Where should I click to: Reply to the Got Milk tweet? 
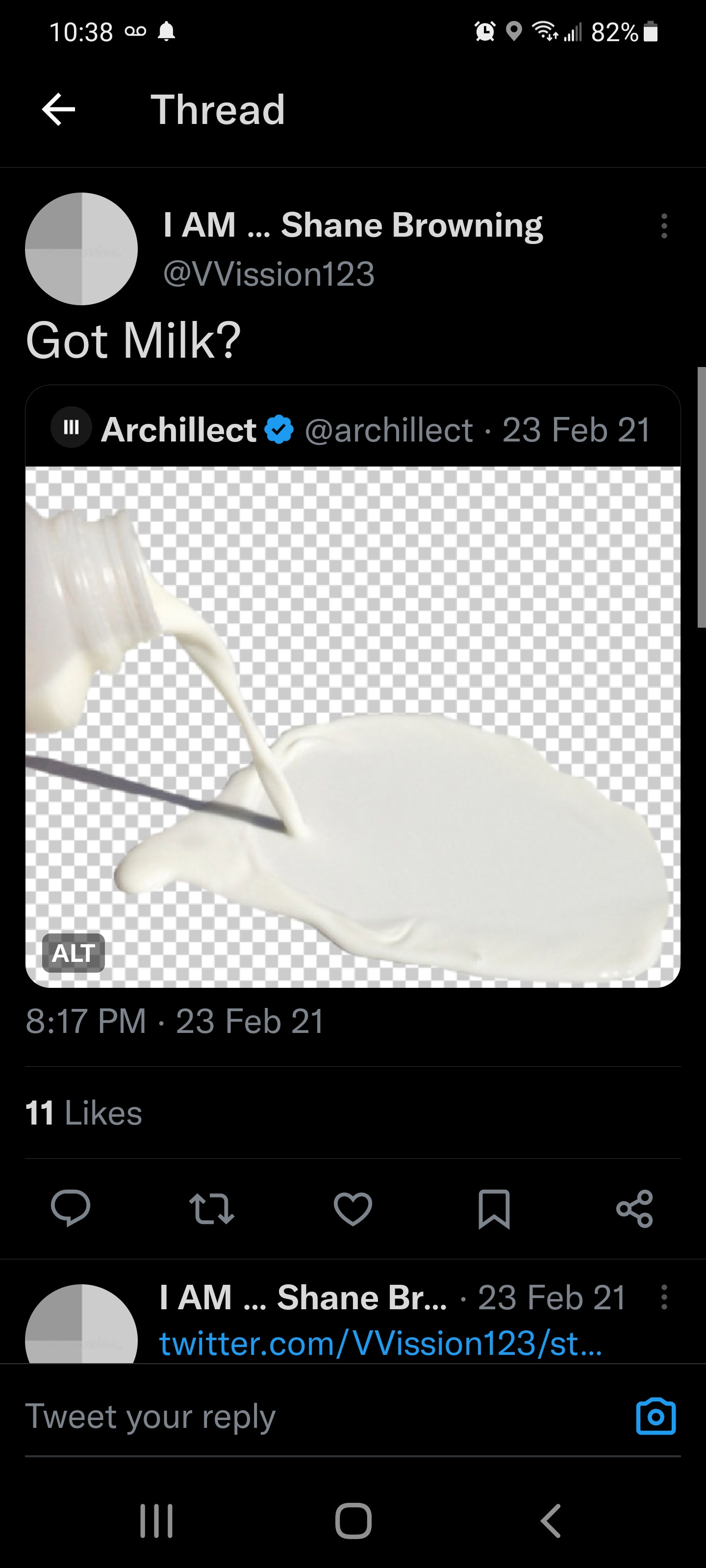(71, 1208)
